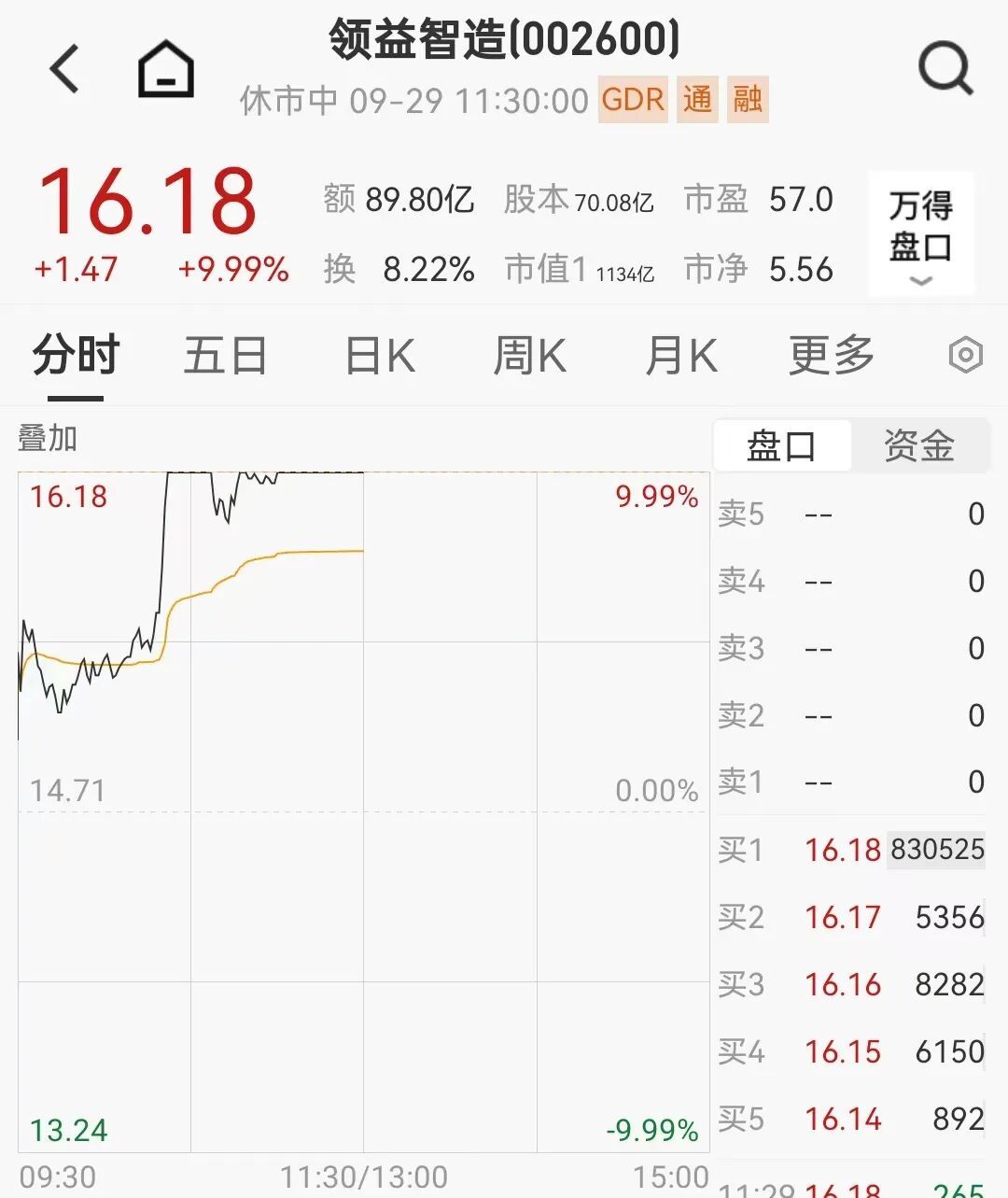Open chart settings hexagon icon
The width and height of the screenshot is (1008, 1198).
(965, 355)
